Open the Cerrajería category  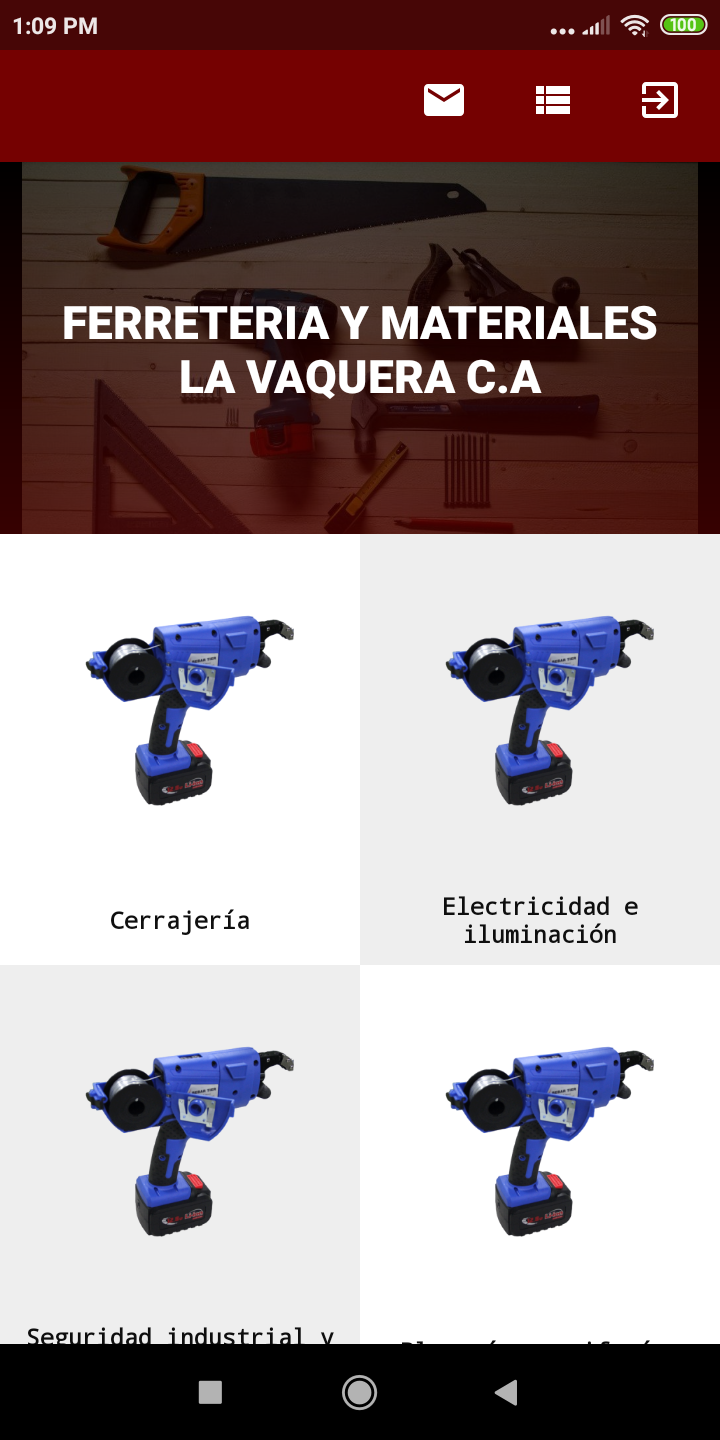coord(180,749)
